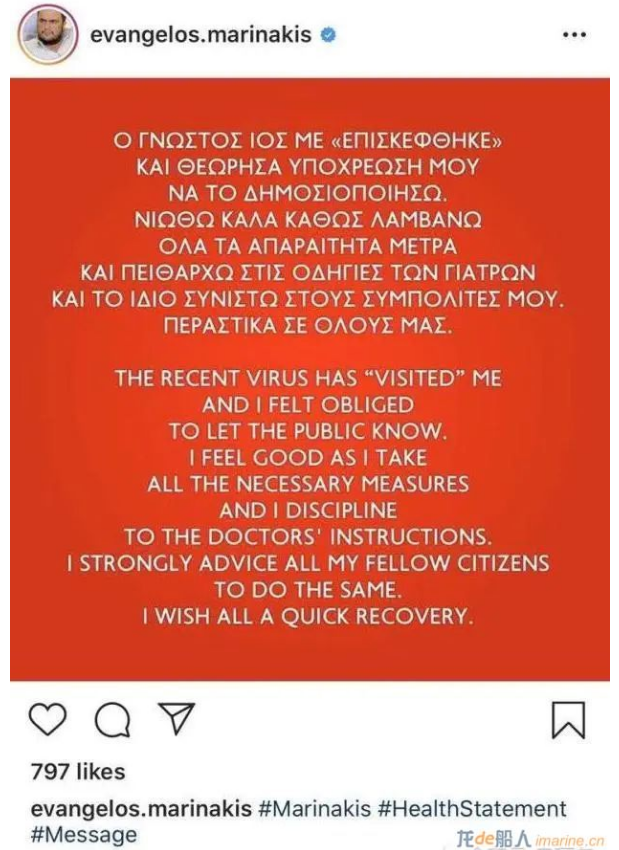Image resolution: width=619 pixels, height=850 pixels.
Task: Share the post via paper plane icon
Action: click(x=174, y=719)
